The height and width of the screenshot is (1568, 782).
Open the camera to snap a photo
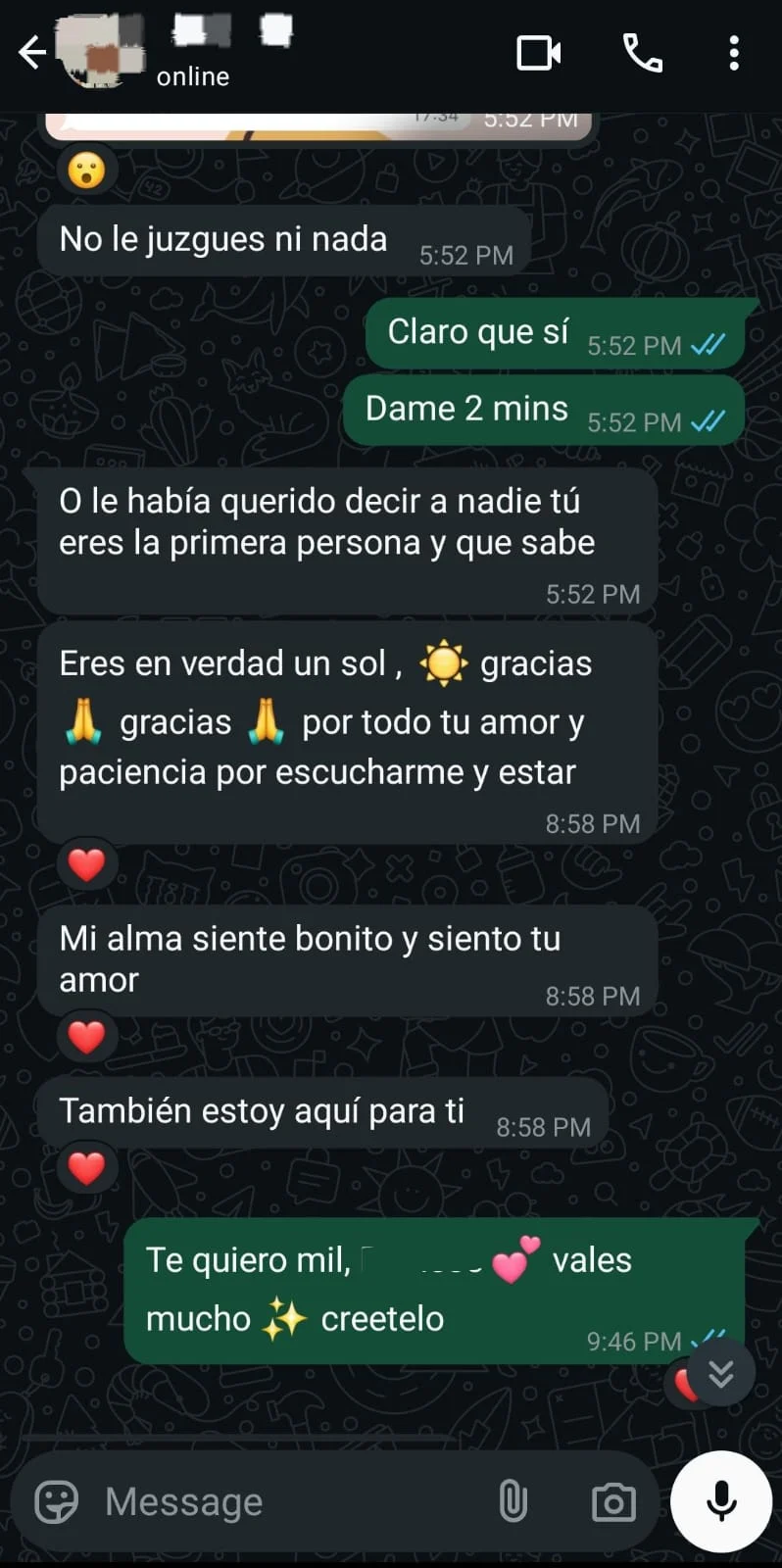tap(612, 1500)
